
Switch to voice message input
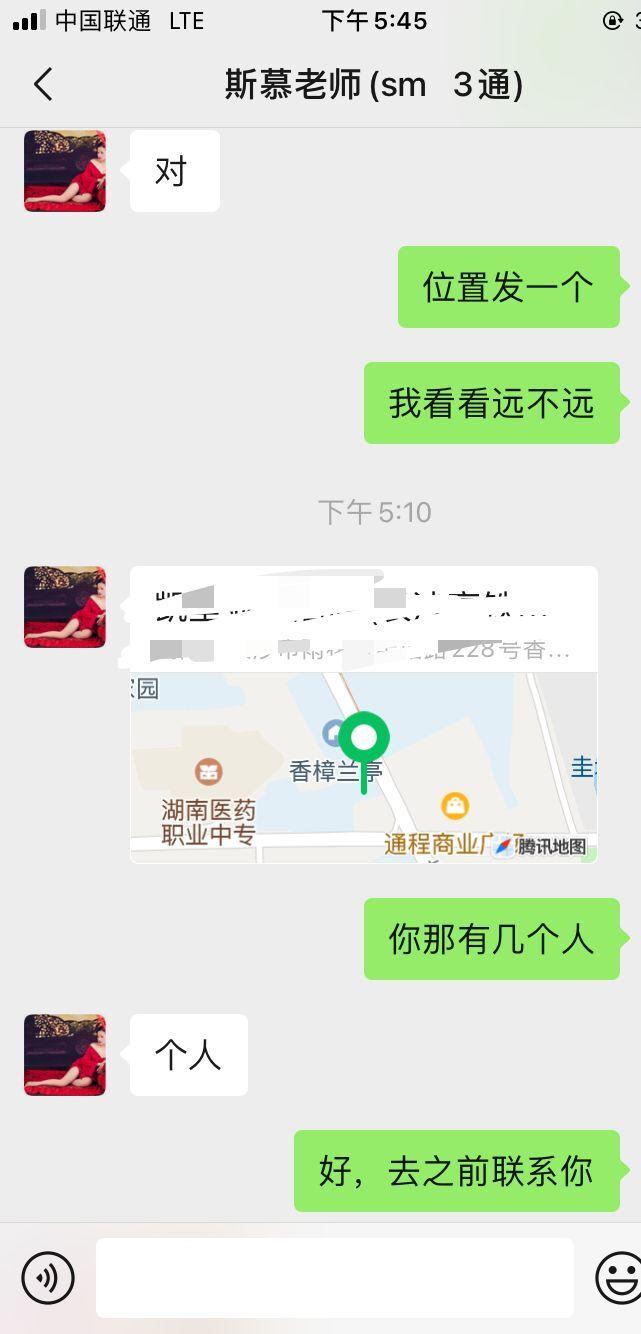click(47, 1277)
